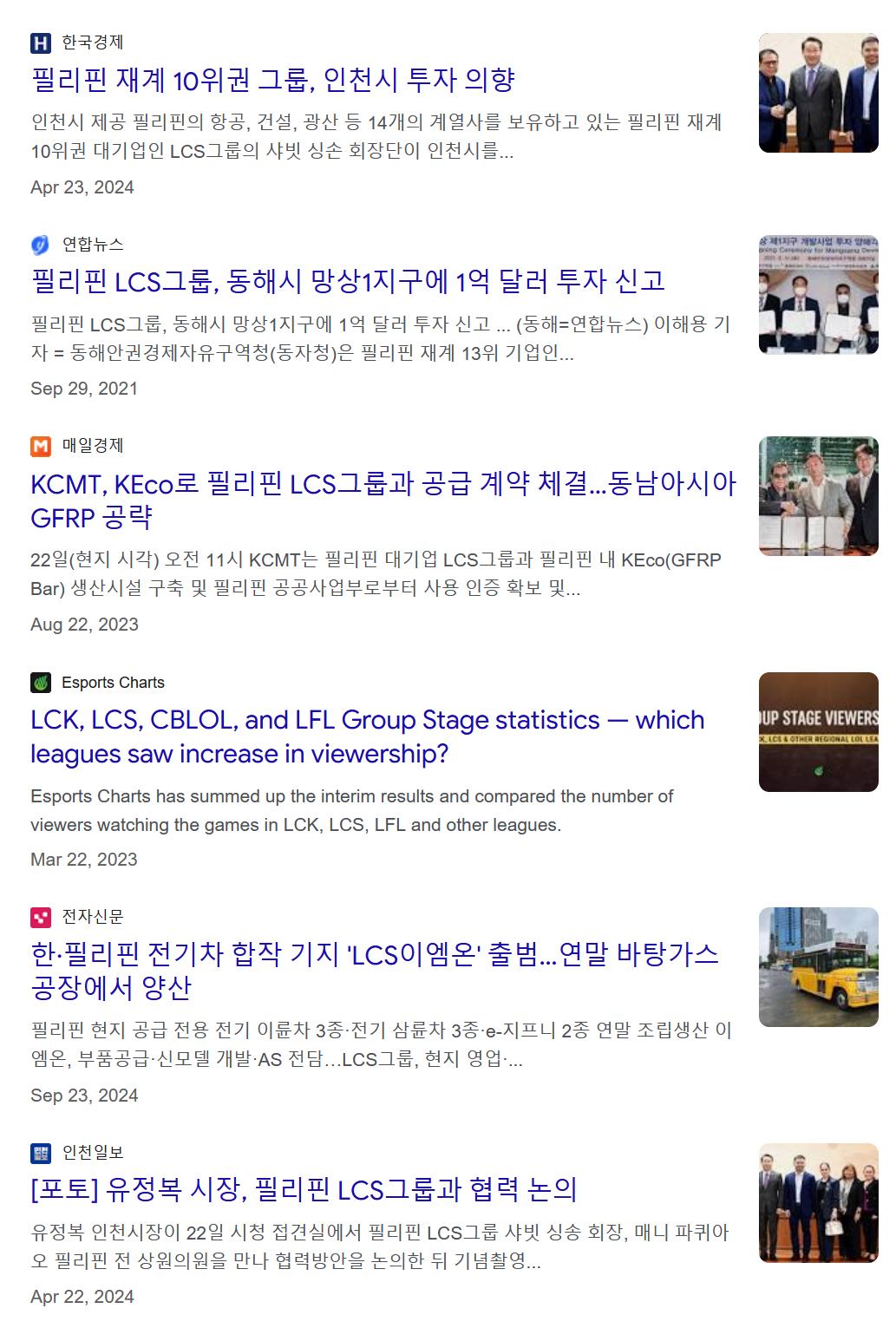Tap the thumbnail of the 한국경제 news result
The width and height of the screenshot is (896, 1328).
(818, 93)
